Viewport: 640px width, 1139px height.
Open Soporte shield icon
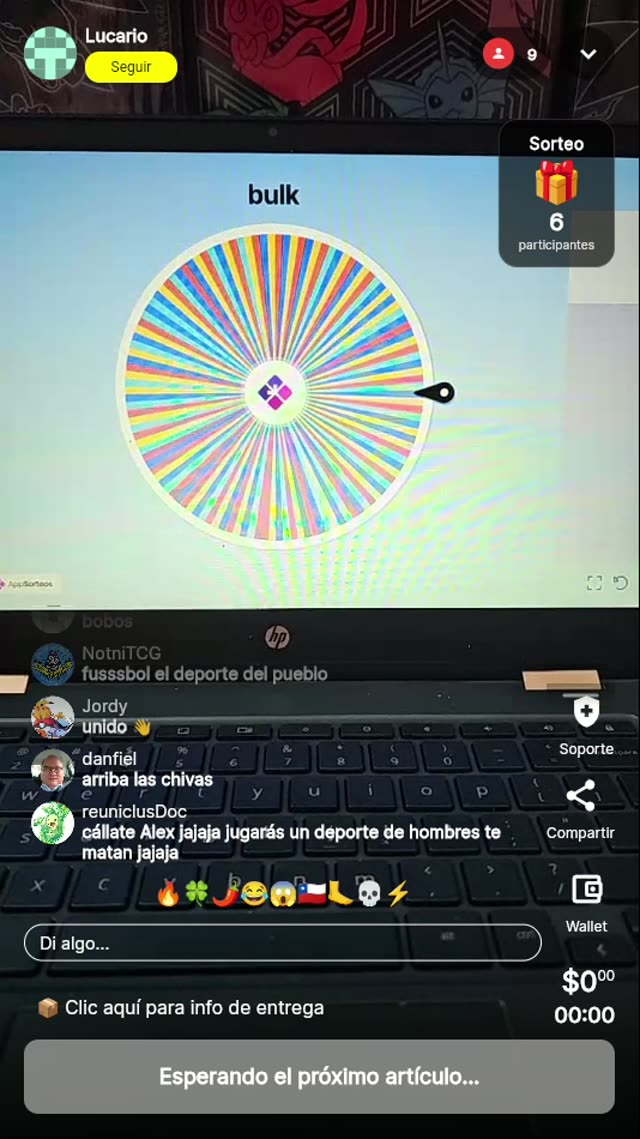586,712
